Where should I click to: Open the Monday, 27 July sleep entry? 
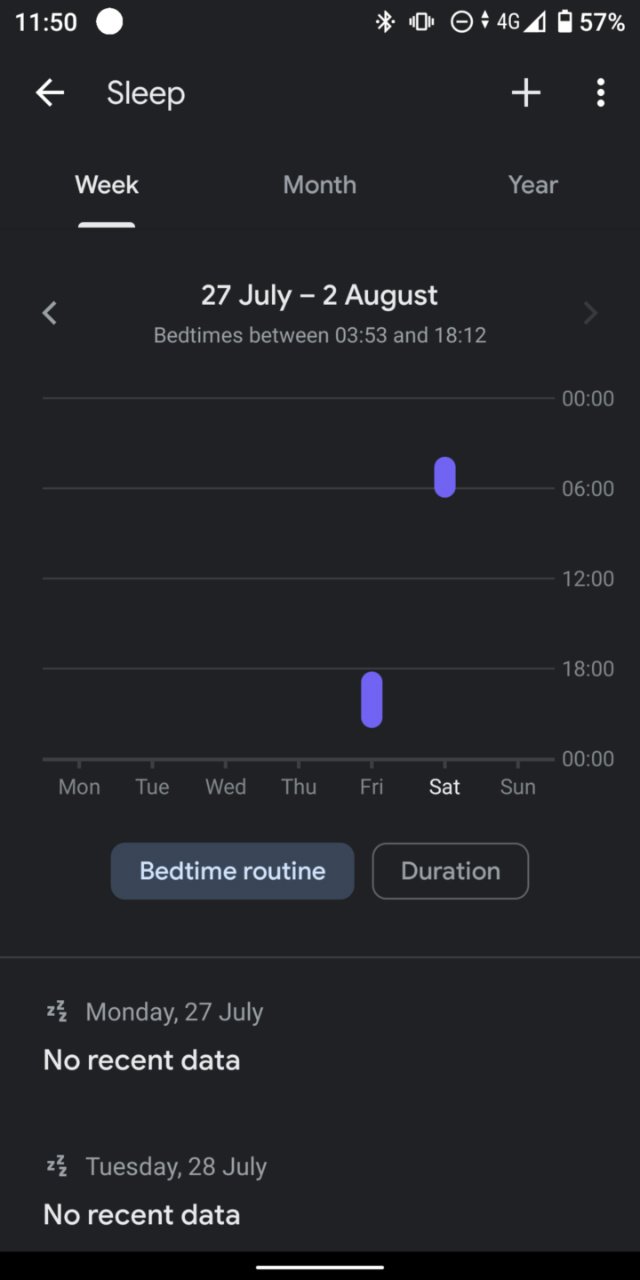[x=320, y=1036]
